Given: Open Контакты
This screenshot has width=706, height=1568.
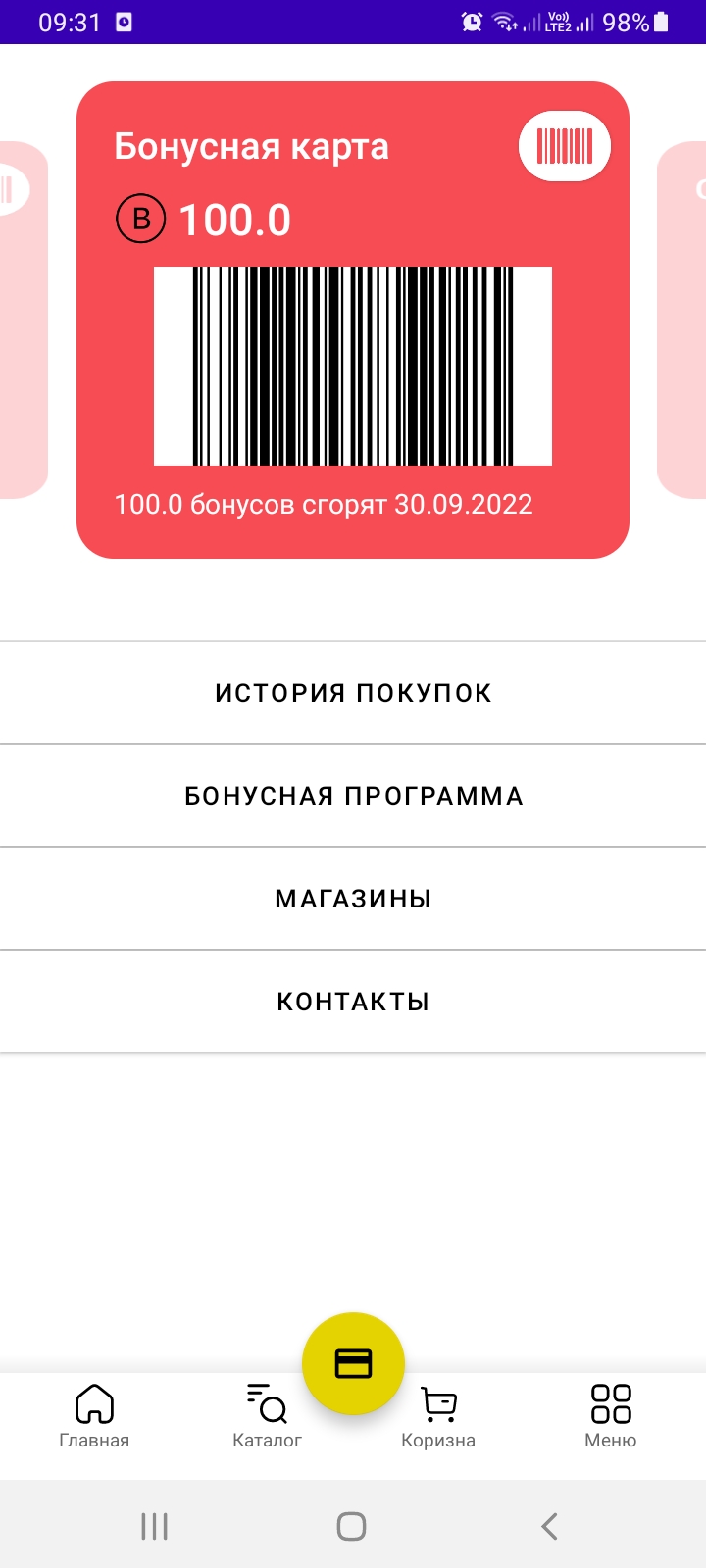Looking at the screenshot, I should (x=353, y=1002).
